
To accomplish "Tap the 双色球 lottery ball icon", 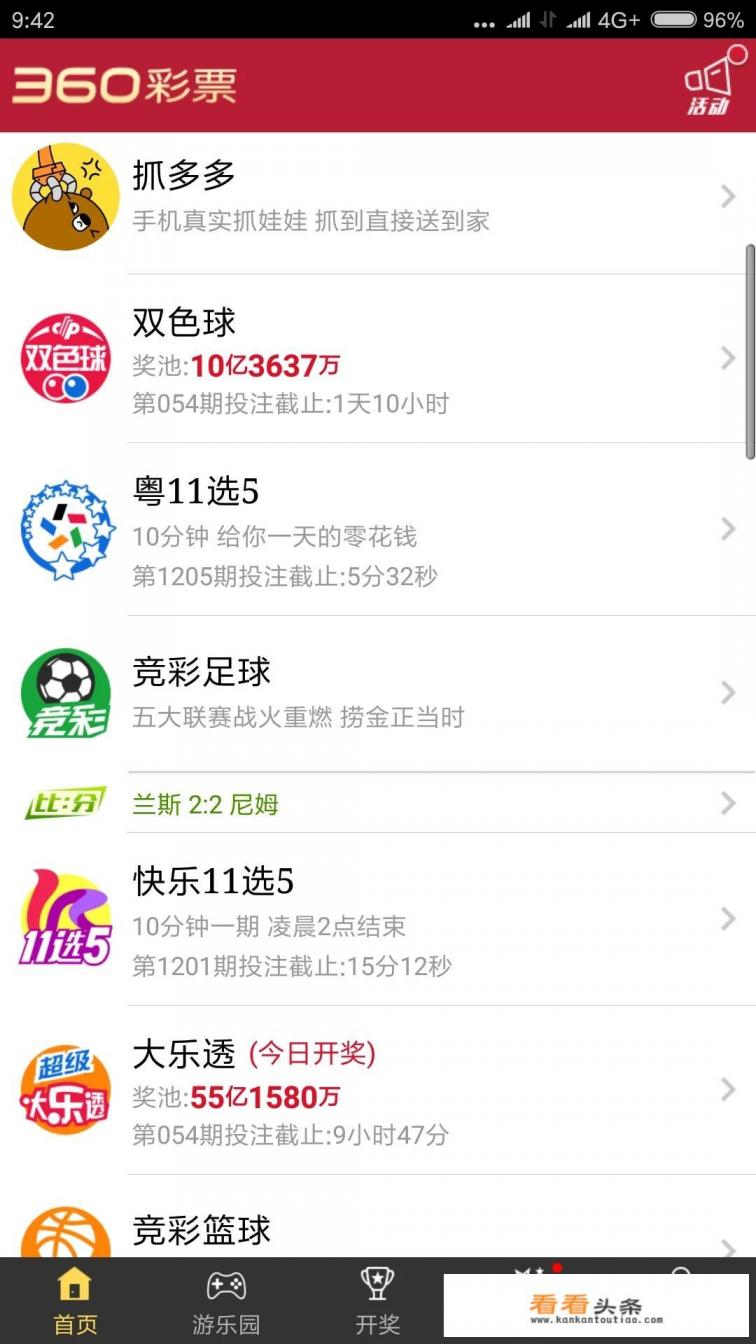I will pyautogui.click(x=64, y=358).
